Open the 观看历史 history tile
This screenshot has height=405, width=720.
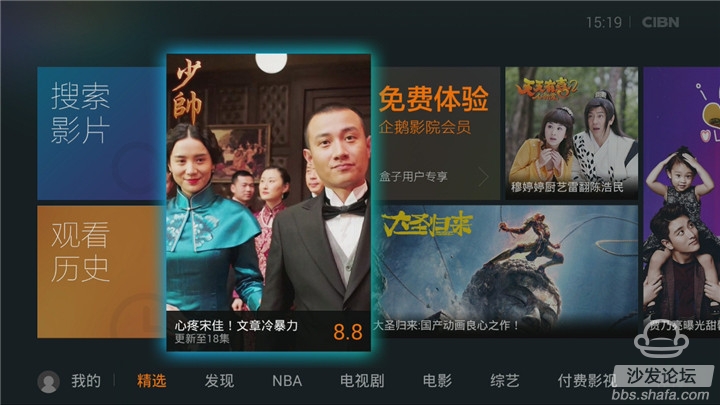click(x=100, y=272)
